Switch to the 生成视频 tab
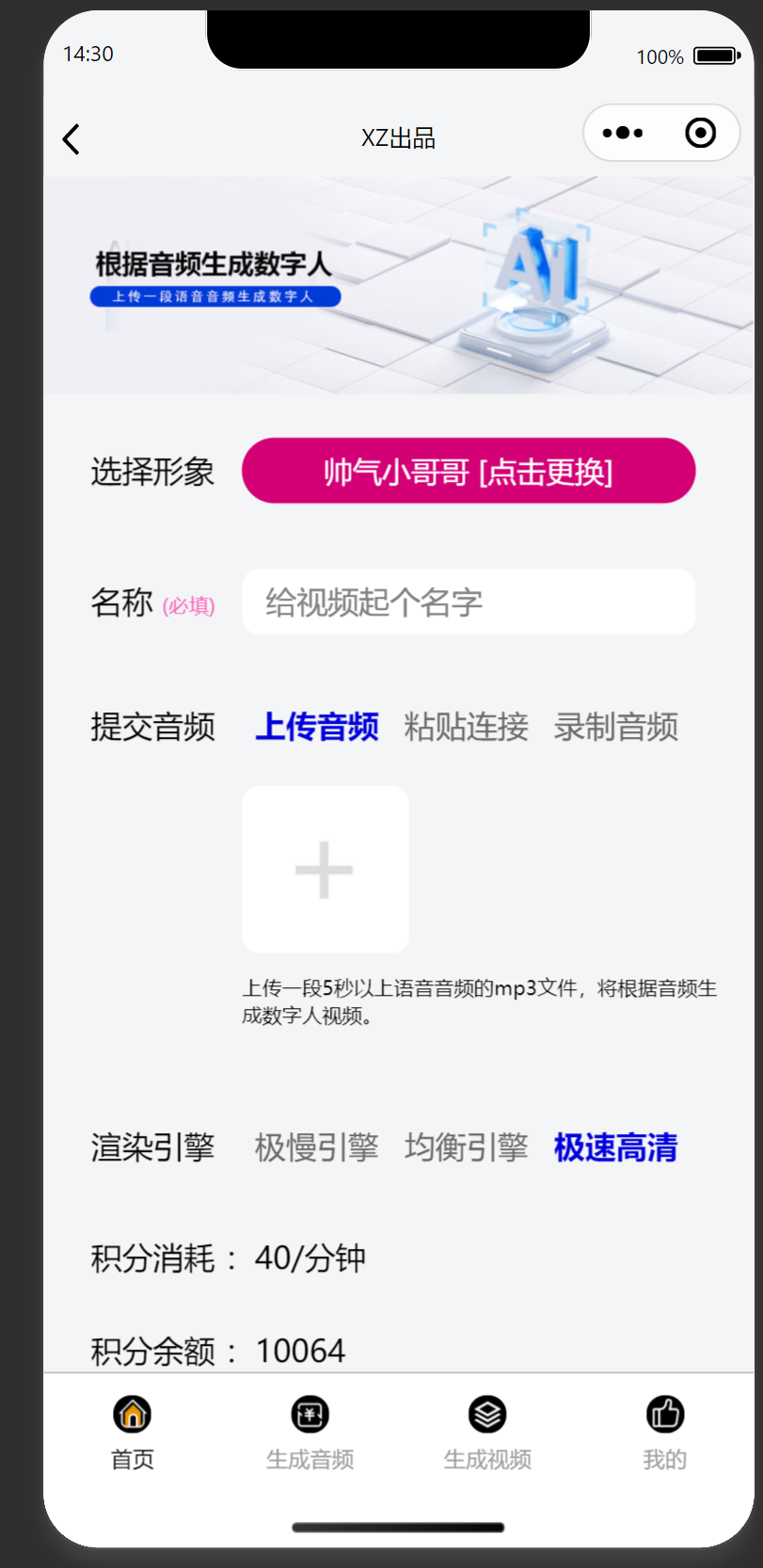 [487, 1432]
